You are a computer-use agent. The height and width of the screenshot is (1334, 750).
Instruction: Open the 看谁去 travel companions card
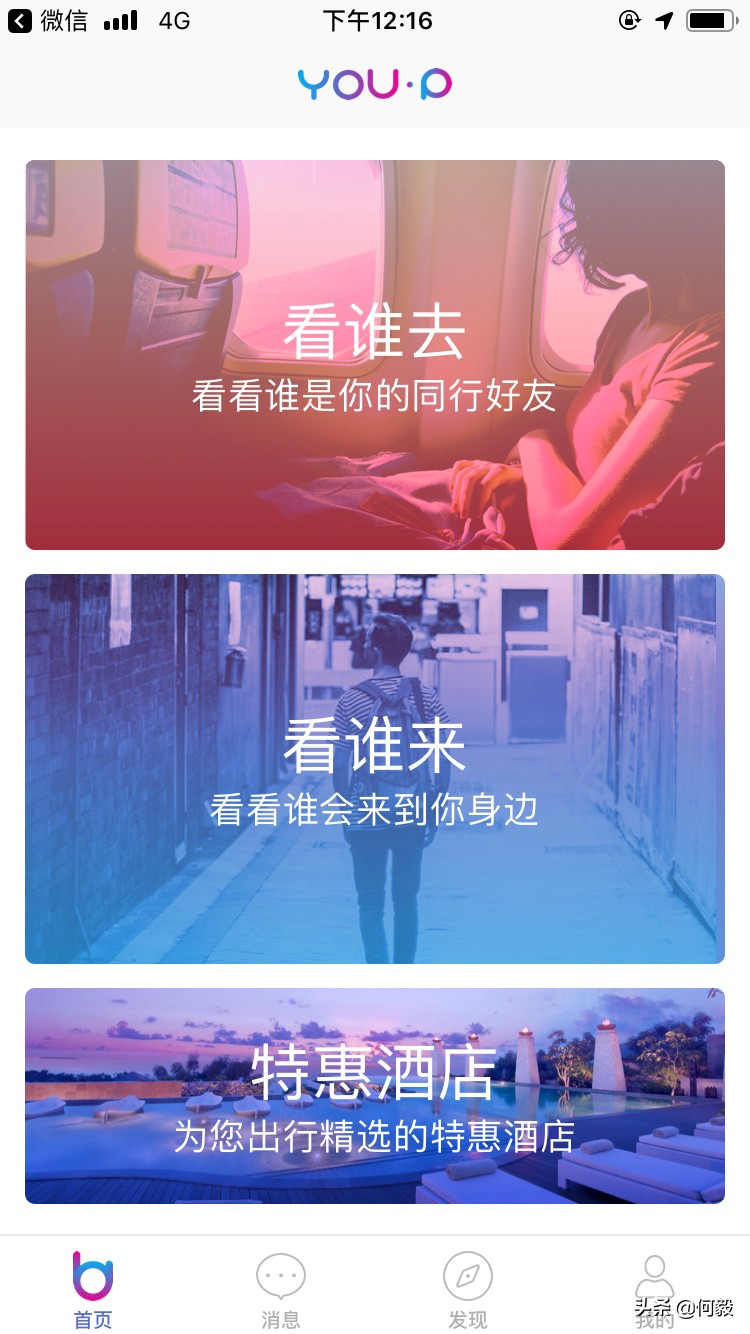[375, 355]
